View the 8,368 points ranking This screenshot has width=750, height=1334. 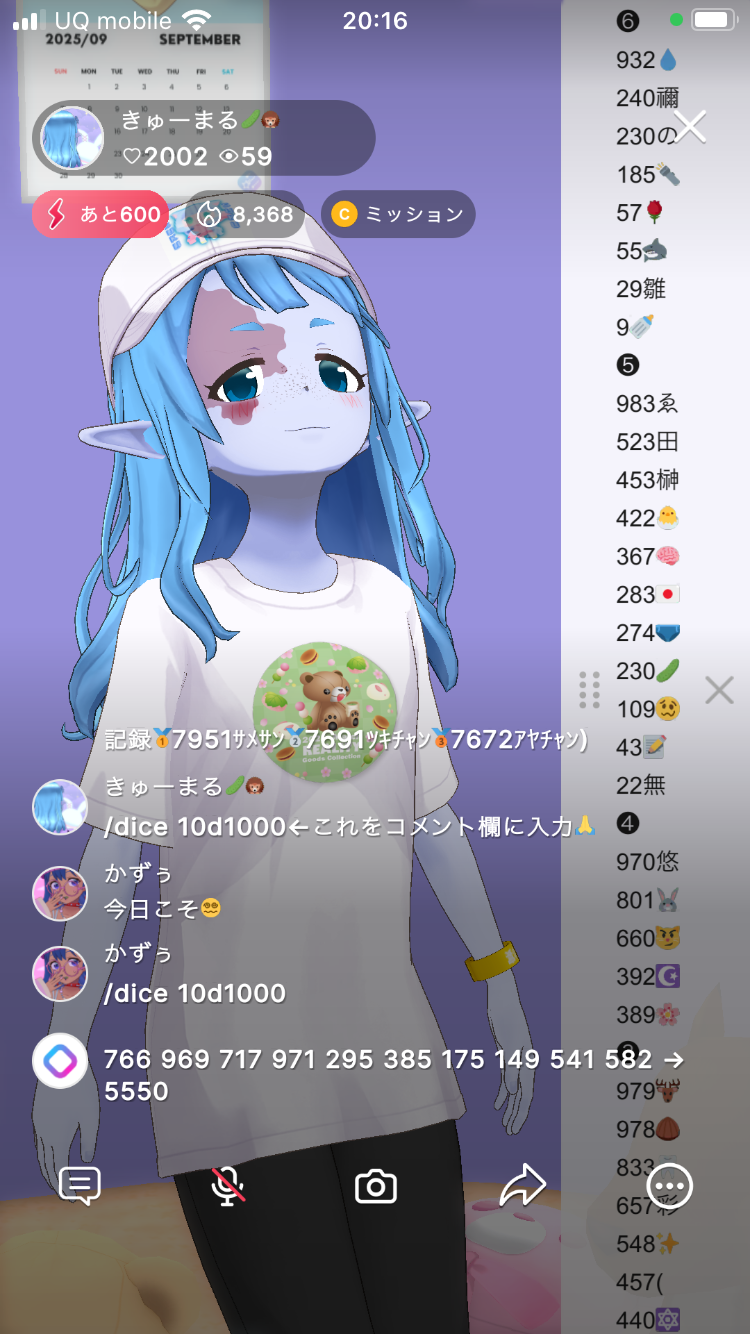(246, 214)
